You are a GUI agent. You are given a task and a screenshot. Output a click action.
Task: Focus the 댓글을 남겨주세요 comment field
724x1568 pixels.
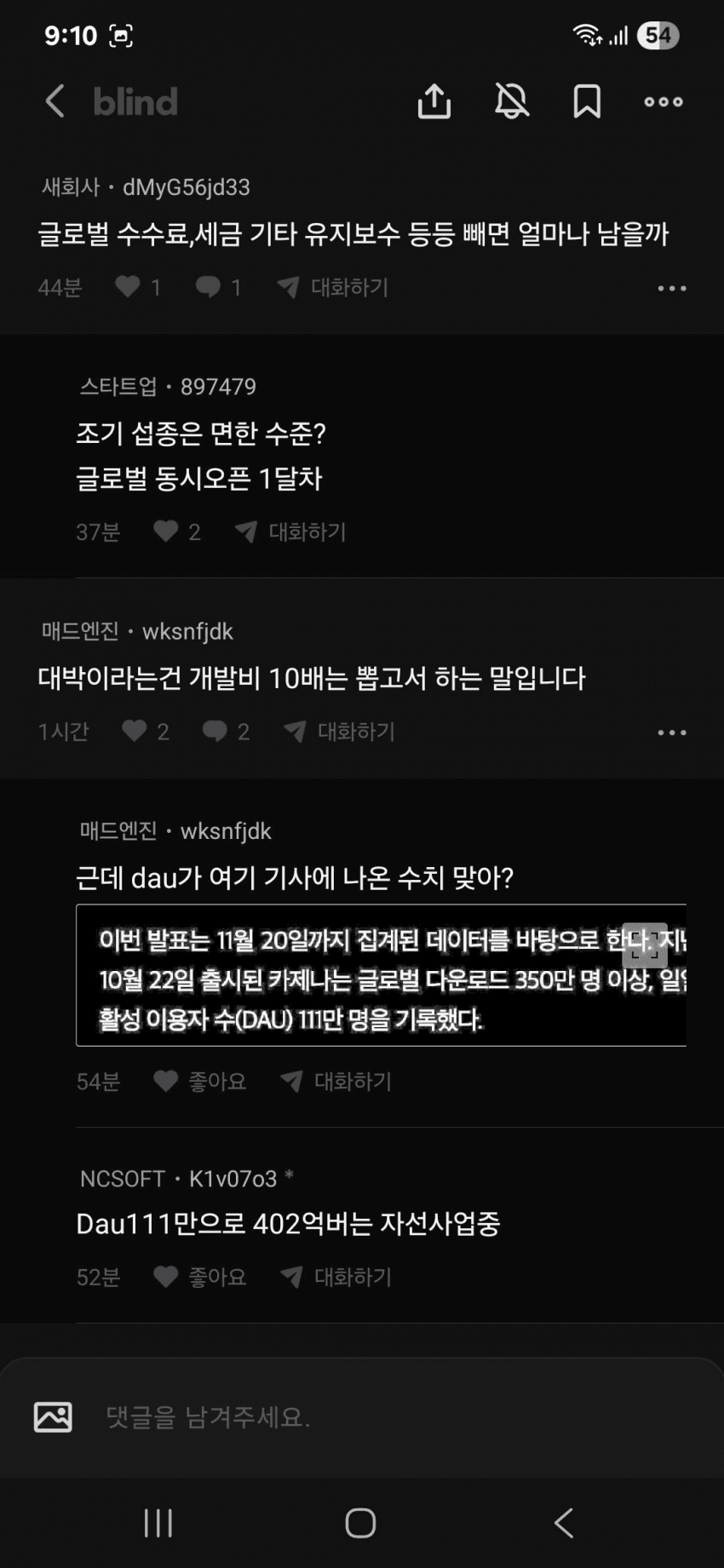coord(383,1416)
